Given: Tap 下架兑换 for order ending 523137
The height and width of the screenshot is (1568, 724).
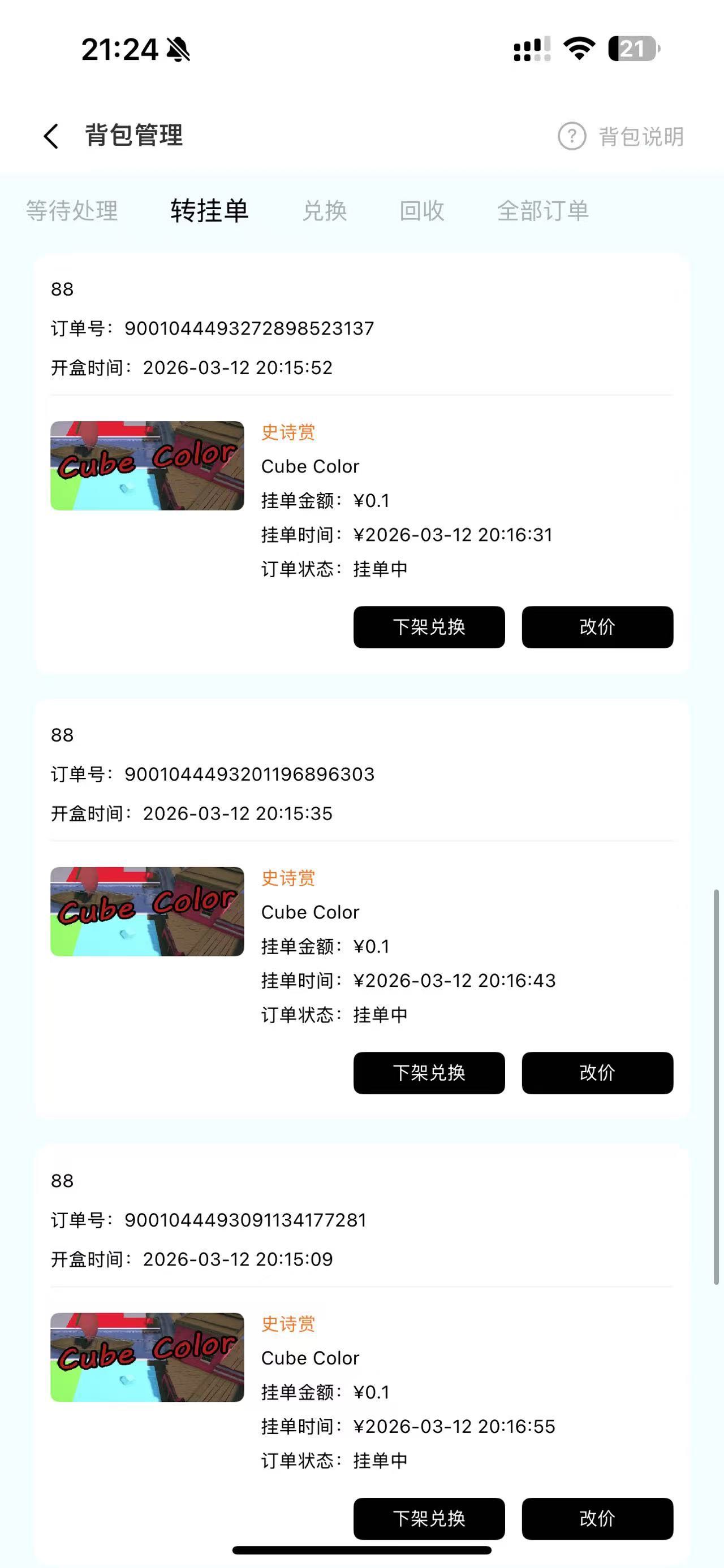Looking at the screenshot, I should click(x=429, y=627).
